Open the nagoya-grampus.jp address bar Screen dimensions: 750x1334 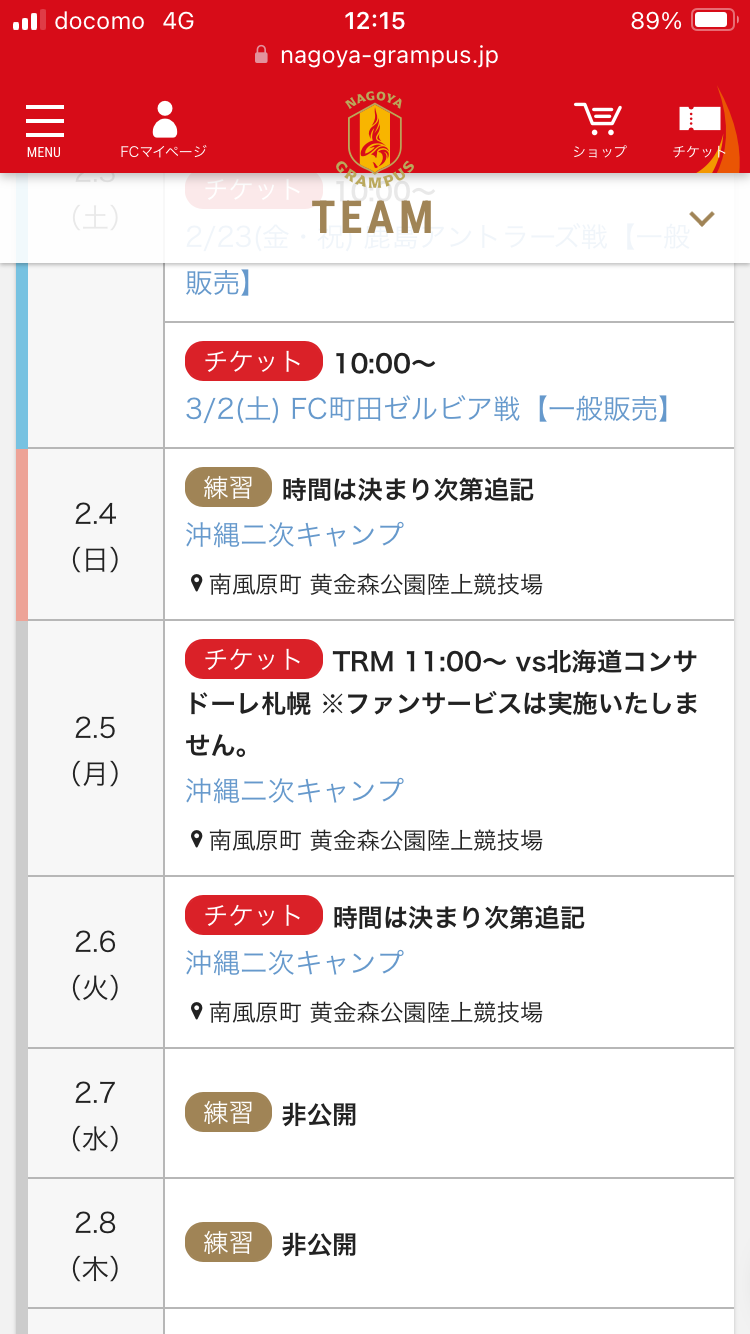[375, 55]
